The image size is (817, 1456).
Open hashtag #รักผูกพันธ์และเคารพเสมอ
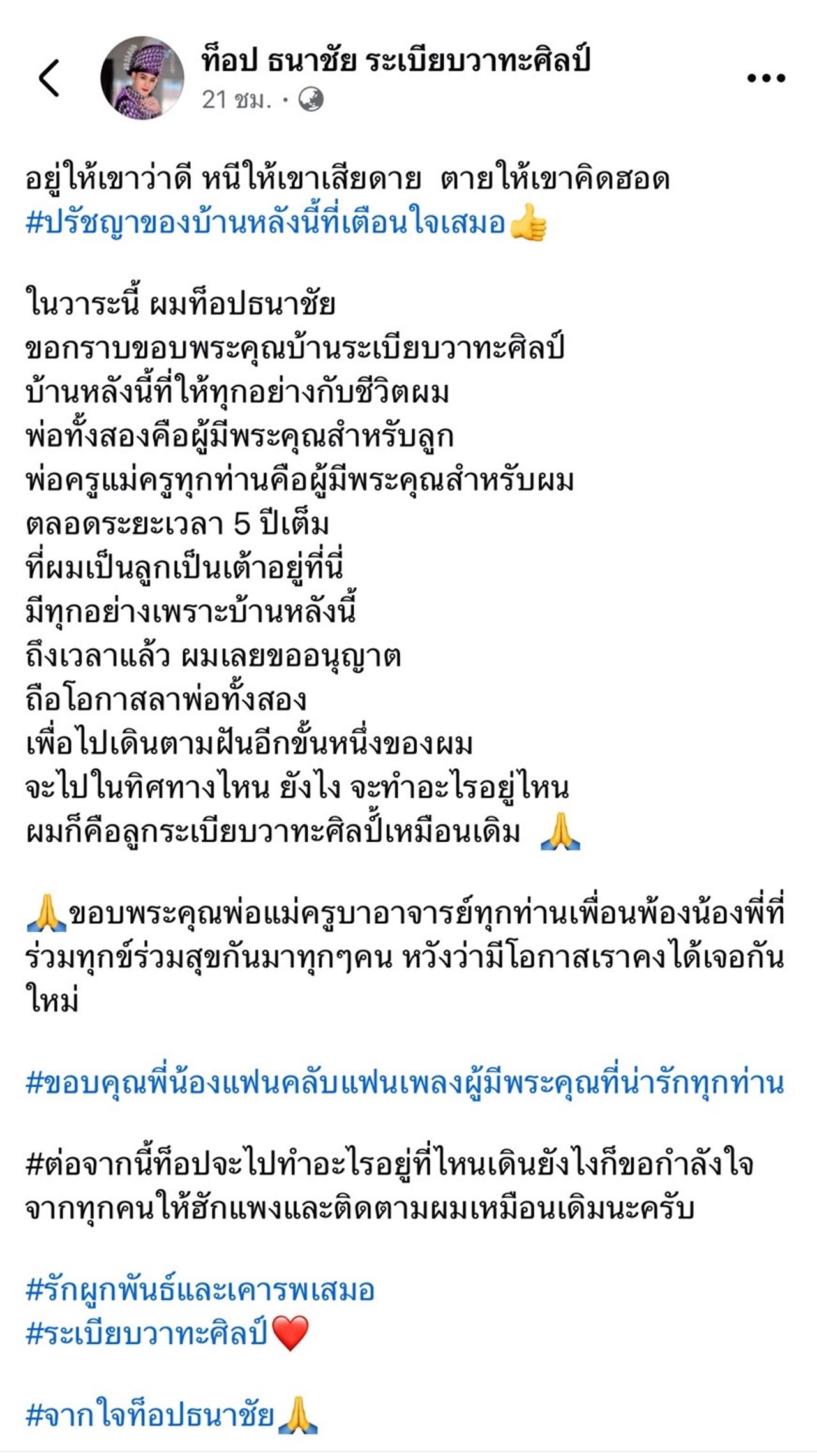coord(200,1289)
